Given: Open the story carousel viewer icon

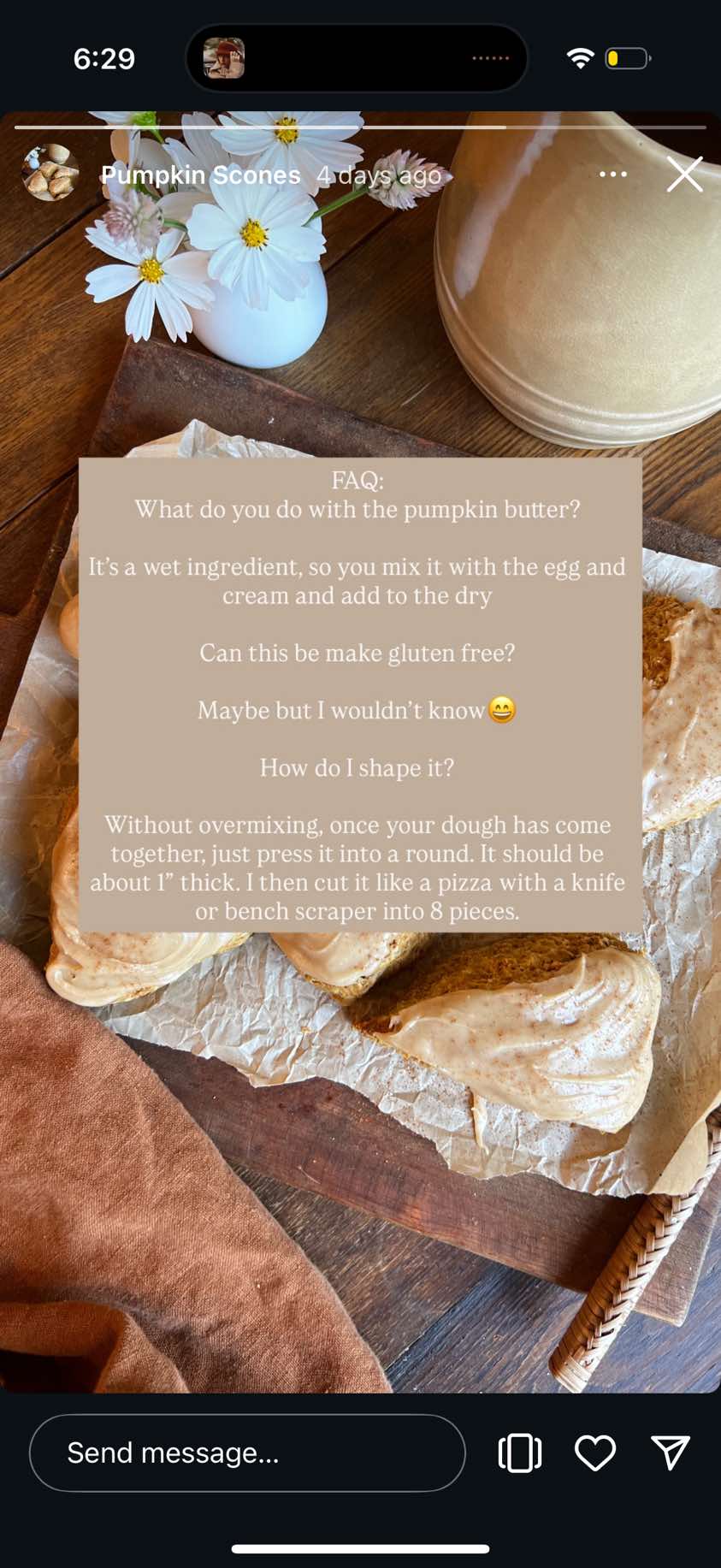Looking at the screenshot, I should pyautogui.click(x=520, y=1453).
